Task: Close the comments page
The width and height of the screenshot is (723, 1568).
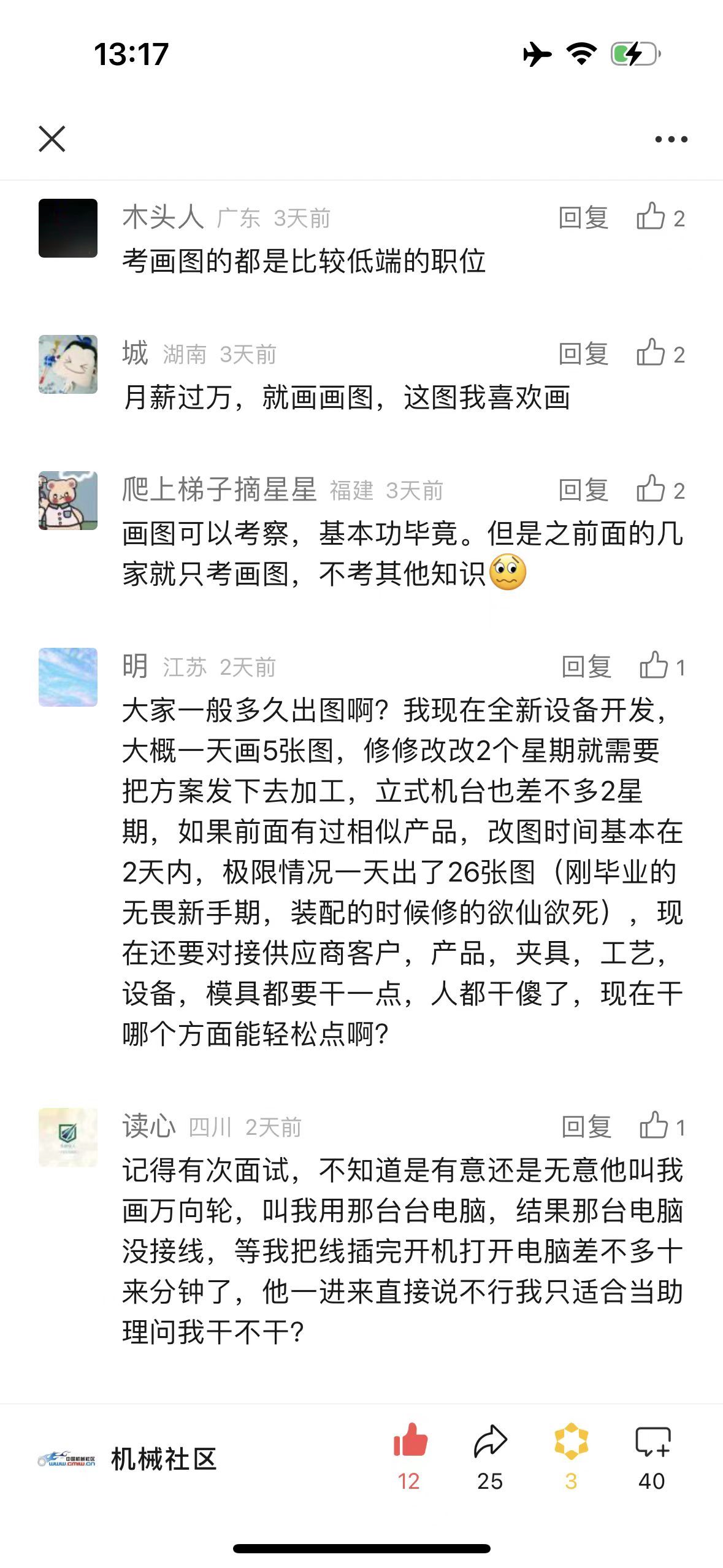Action: click(x=52, y=139)
